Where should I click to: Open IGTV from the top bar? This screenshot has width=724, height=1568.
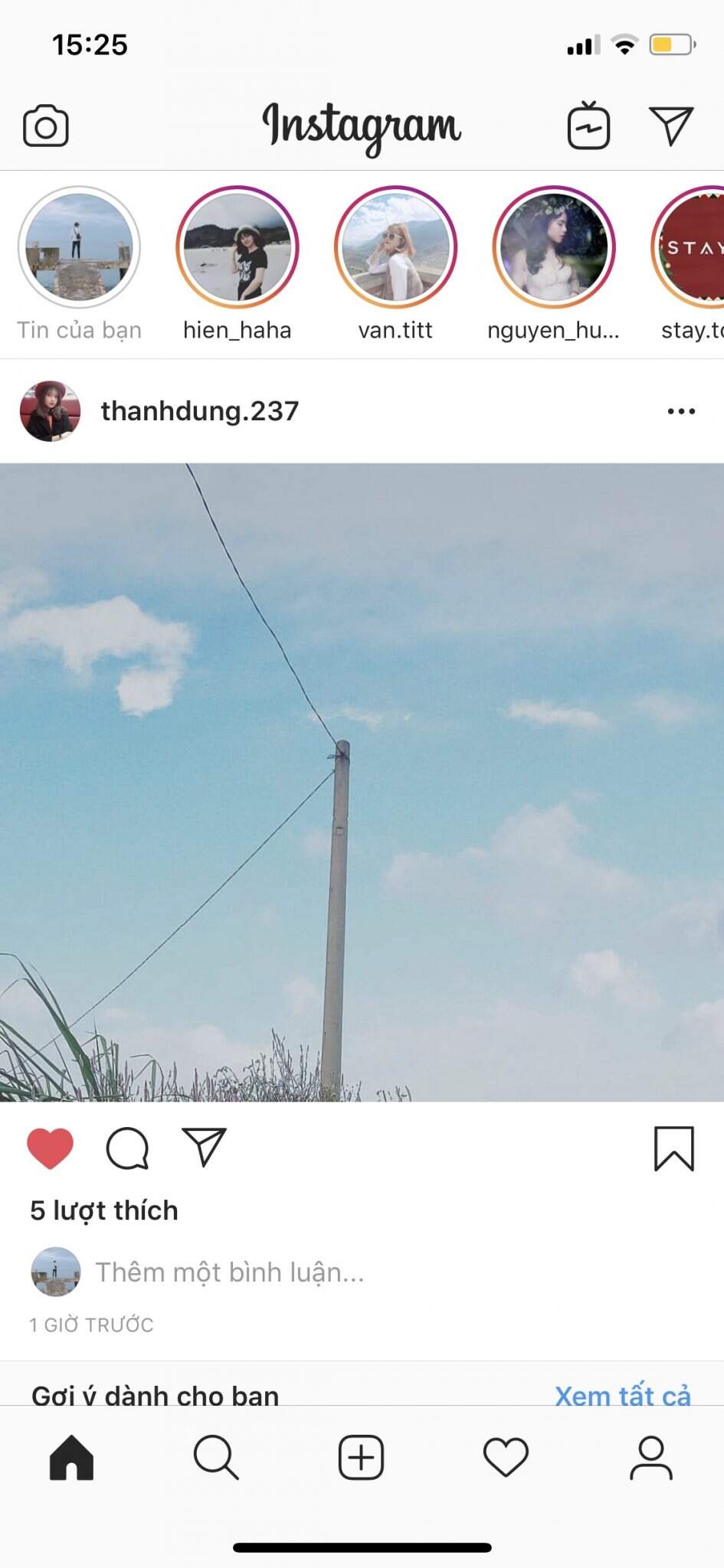point(588,126)
